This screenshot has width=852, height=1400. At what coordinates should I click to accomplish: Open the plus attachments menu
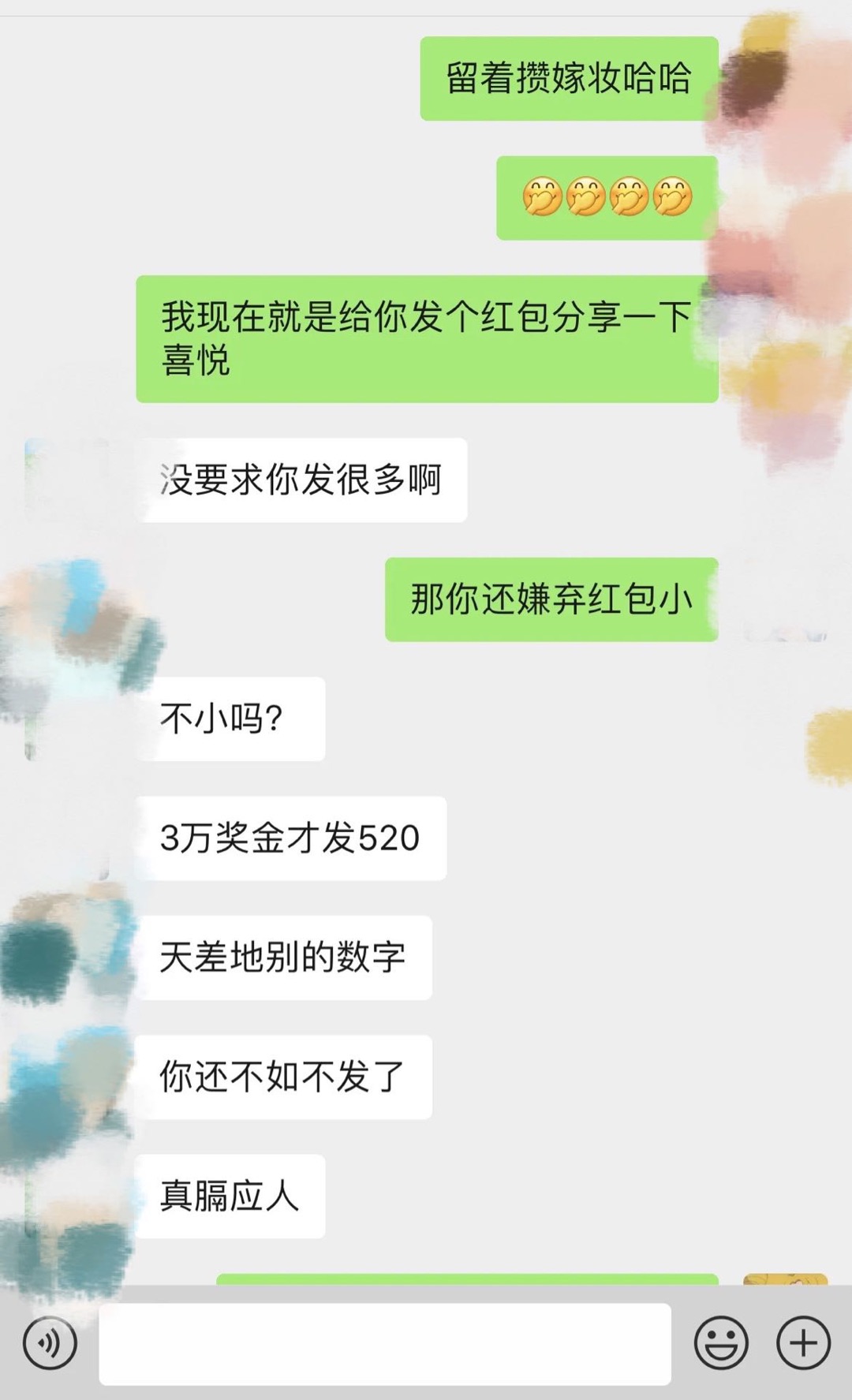(x=803, y=1342)
